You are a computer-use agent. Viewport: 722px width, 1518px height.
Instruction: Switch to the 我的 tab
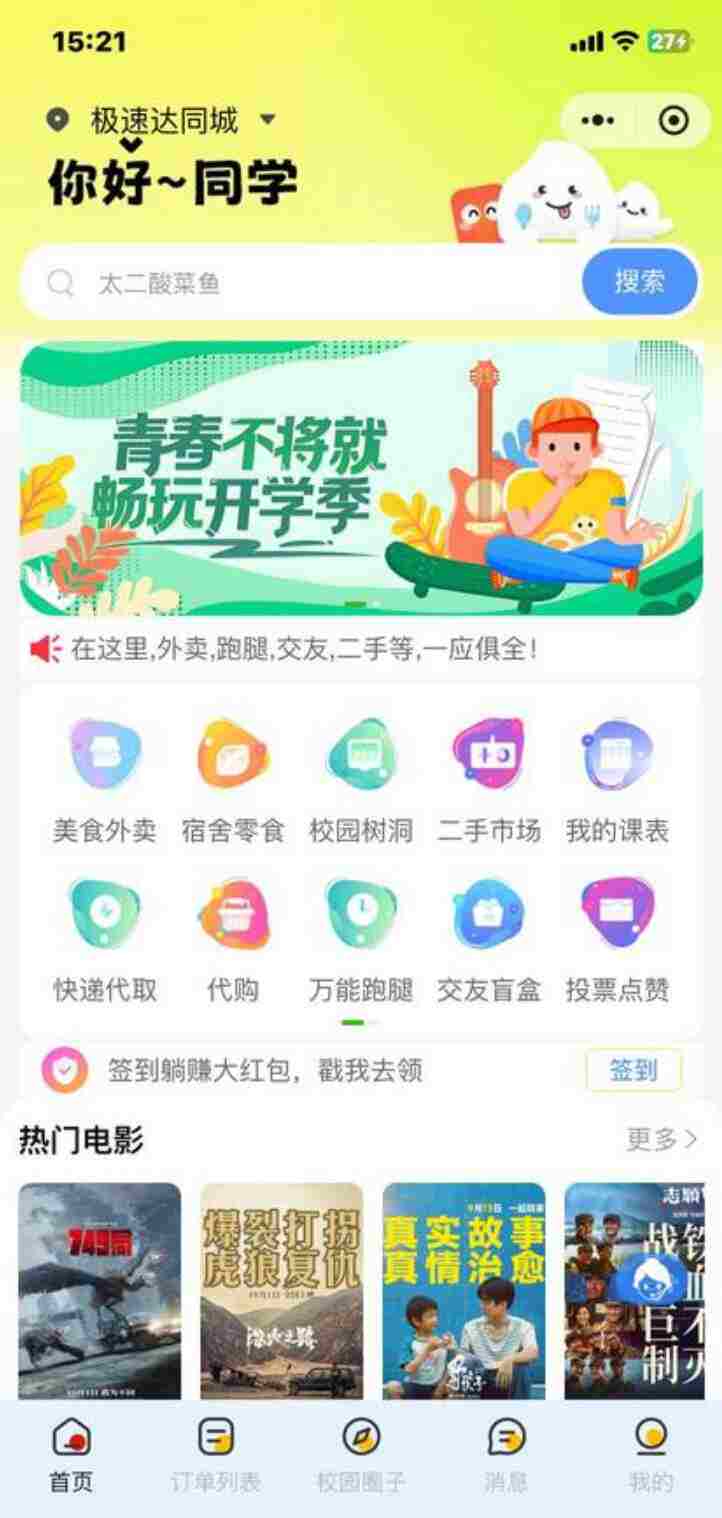(x=651, y=1456)
